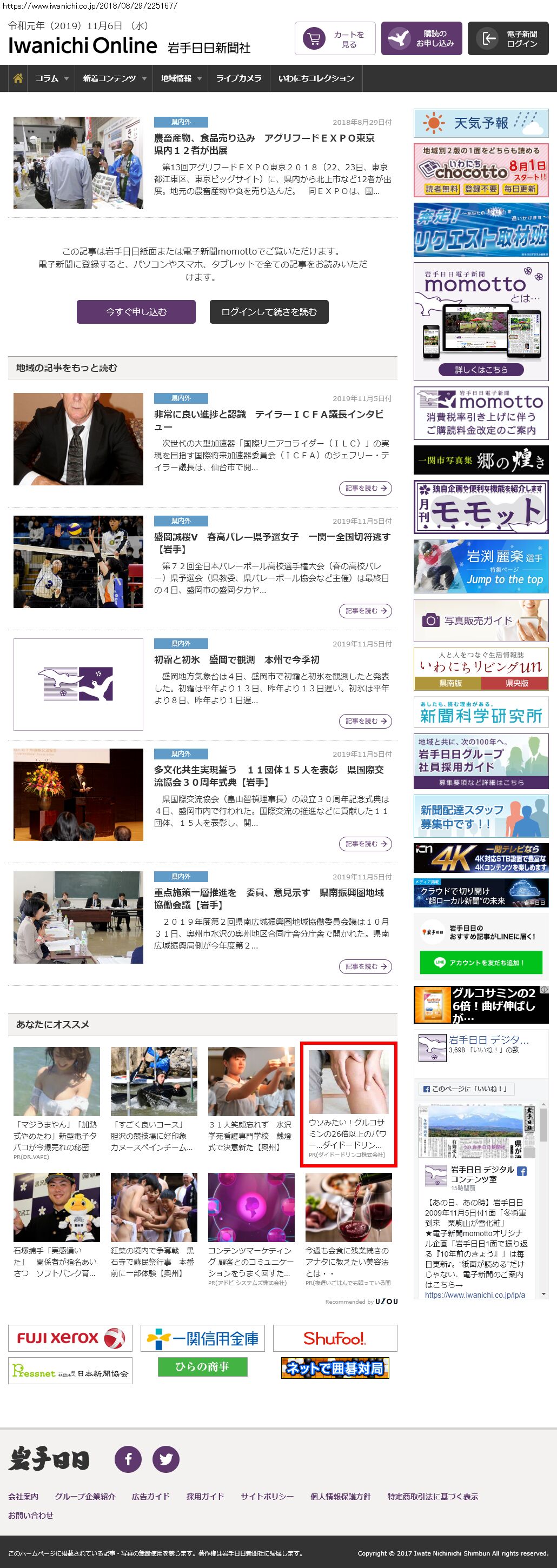The height and width of the screenshot is (1568, 557).
Task: Go to the home icon in the nav bar
Action: pos(18,78)
